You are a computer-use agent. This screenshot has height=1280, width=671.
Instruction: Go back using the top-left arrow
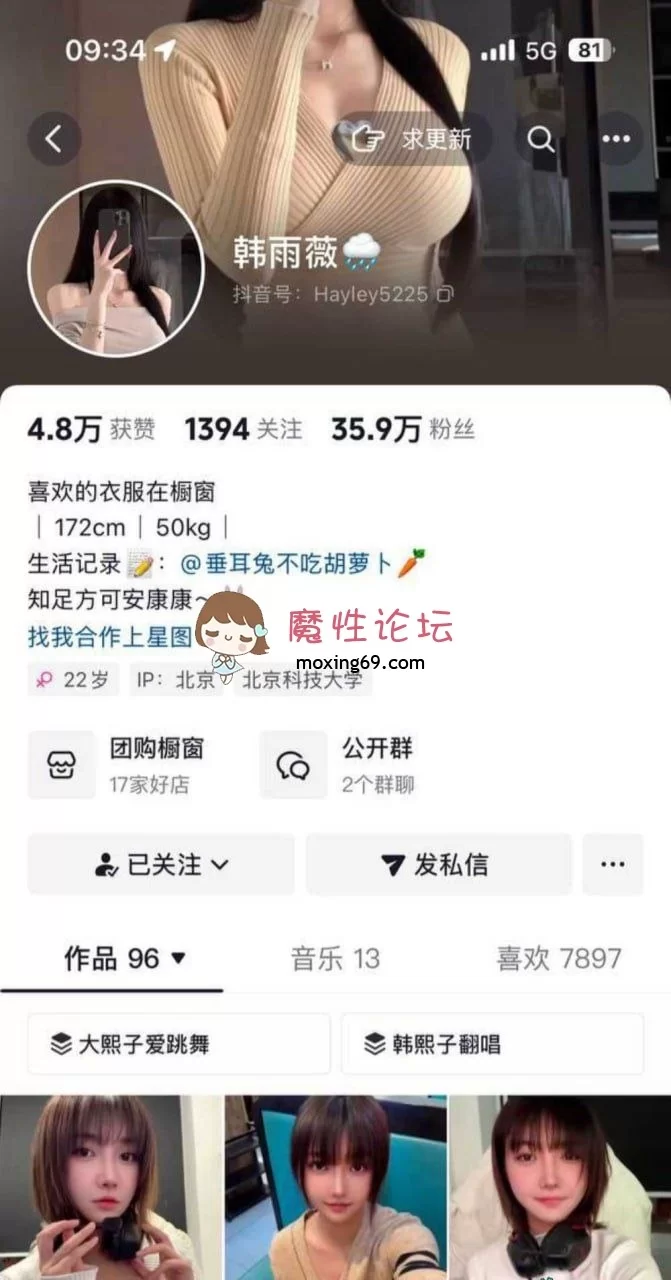click(x=54, y=139)
